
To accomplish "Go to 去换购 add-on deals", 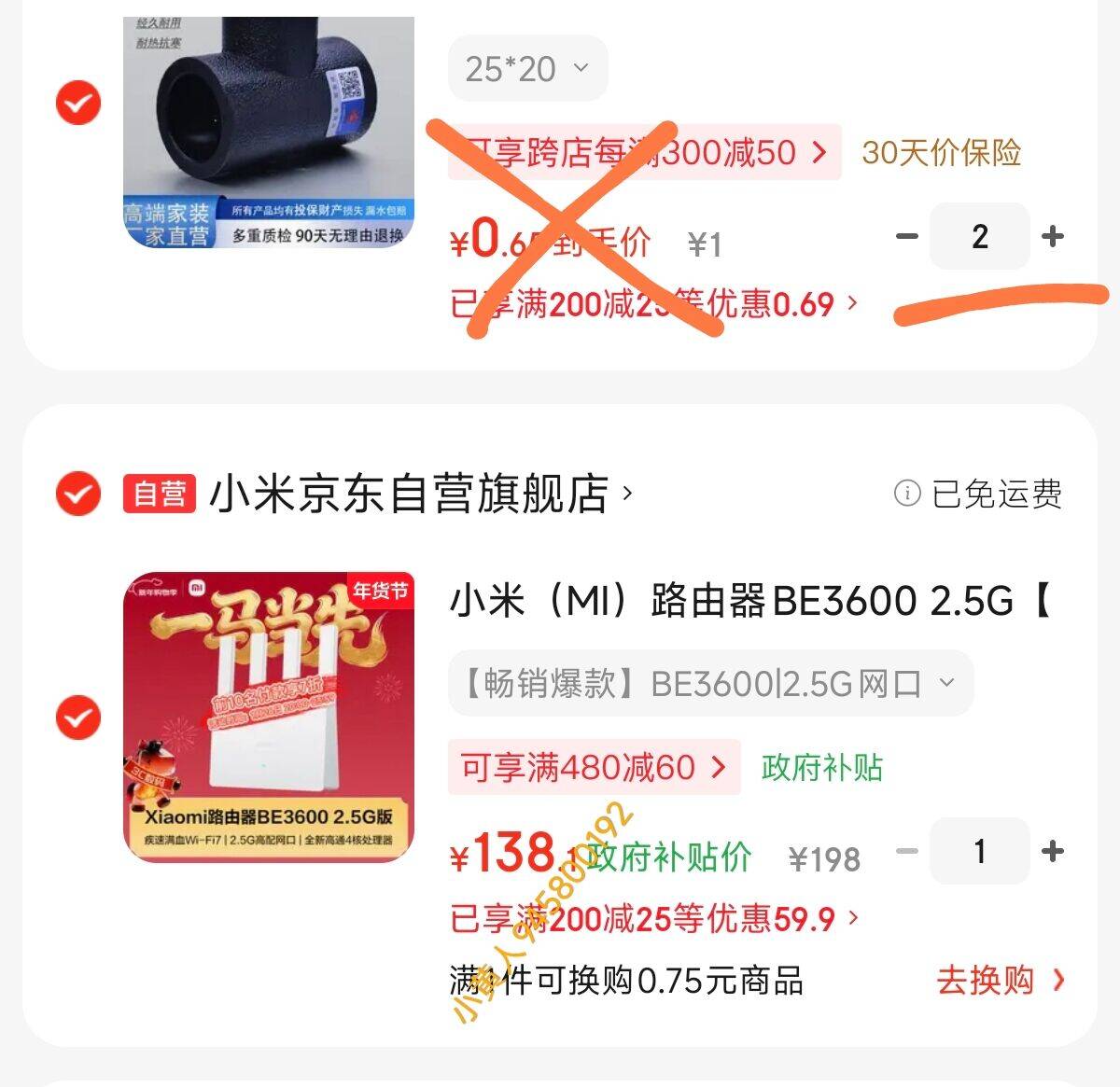I will point(999,980).
